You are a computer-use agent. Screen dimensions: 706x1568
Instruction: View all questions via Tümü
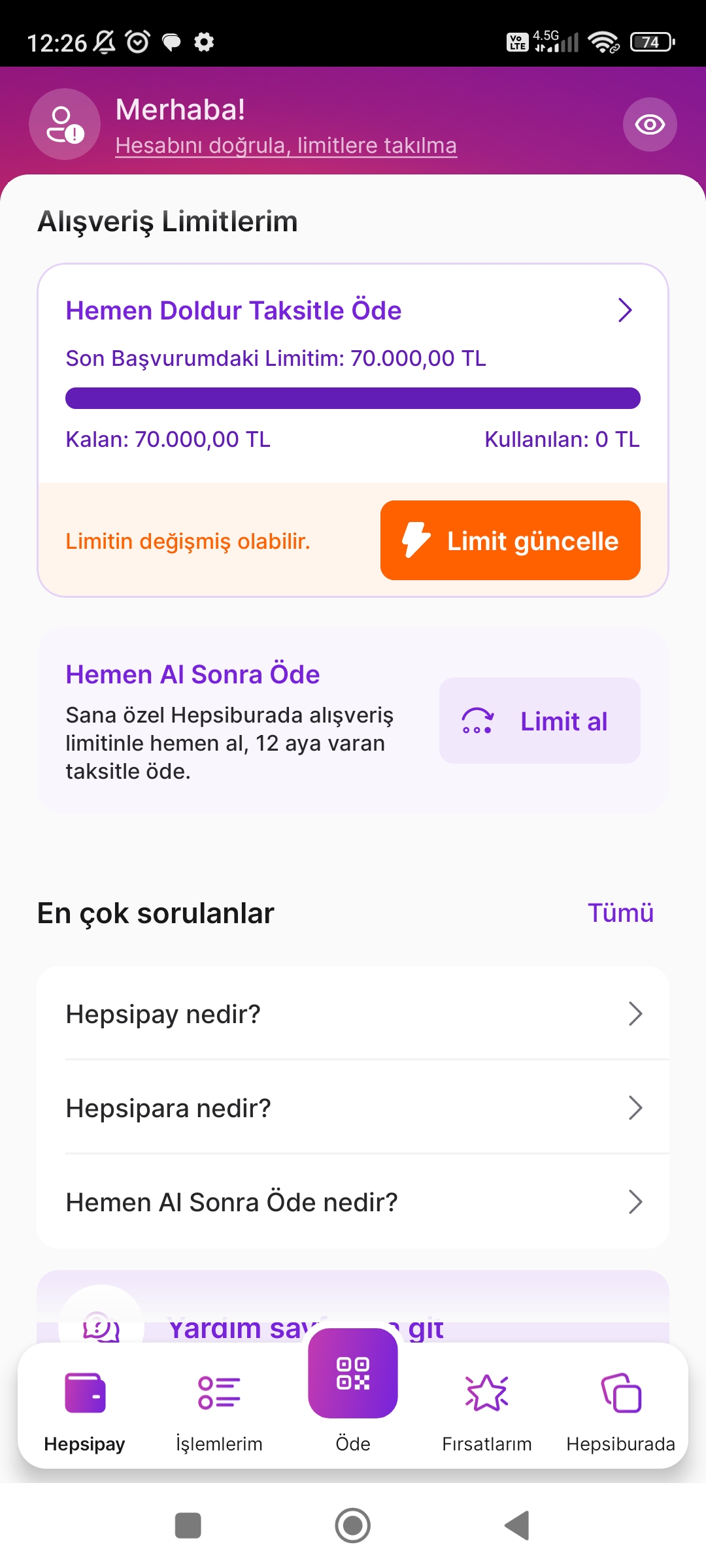click(620, 913)
